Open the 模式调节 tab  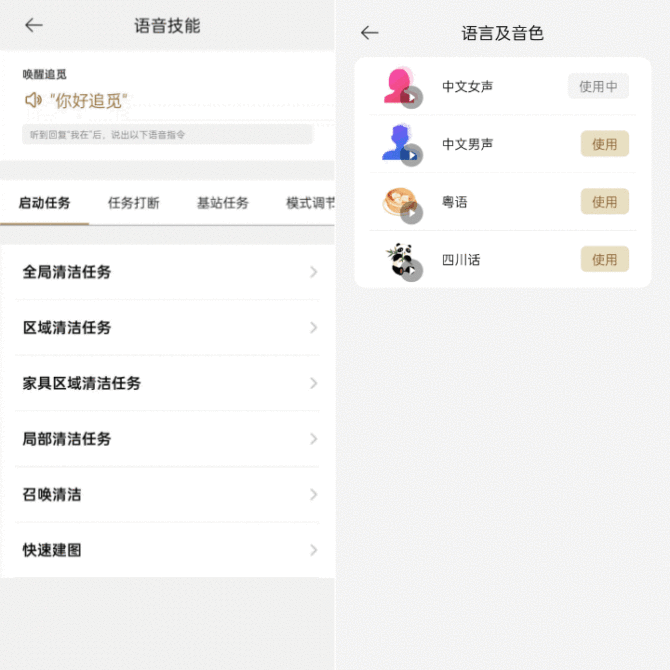[309, 203]
